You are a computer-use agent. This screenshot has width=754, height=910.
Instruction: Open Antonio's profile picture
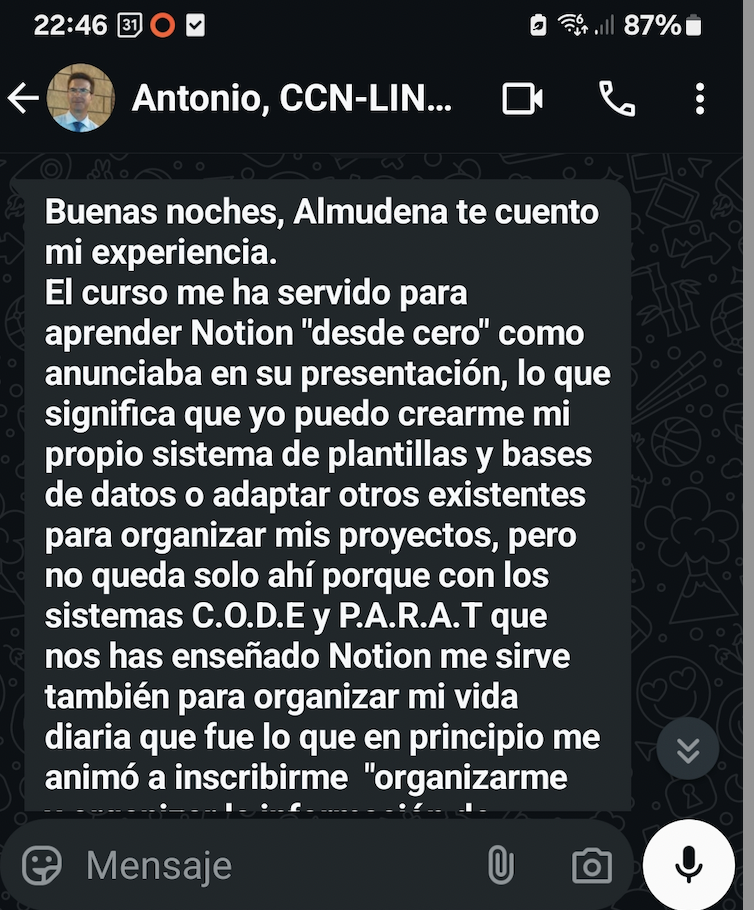coord(81,98)
